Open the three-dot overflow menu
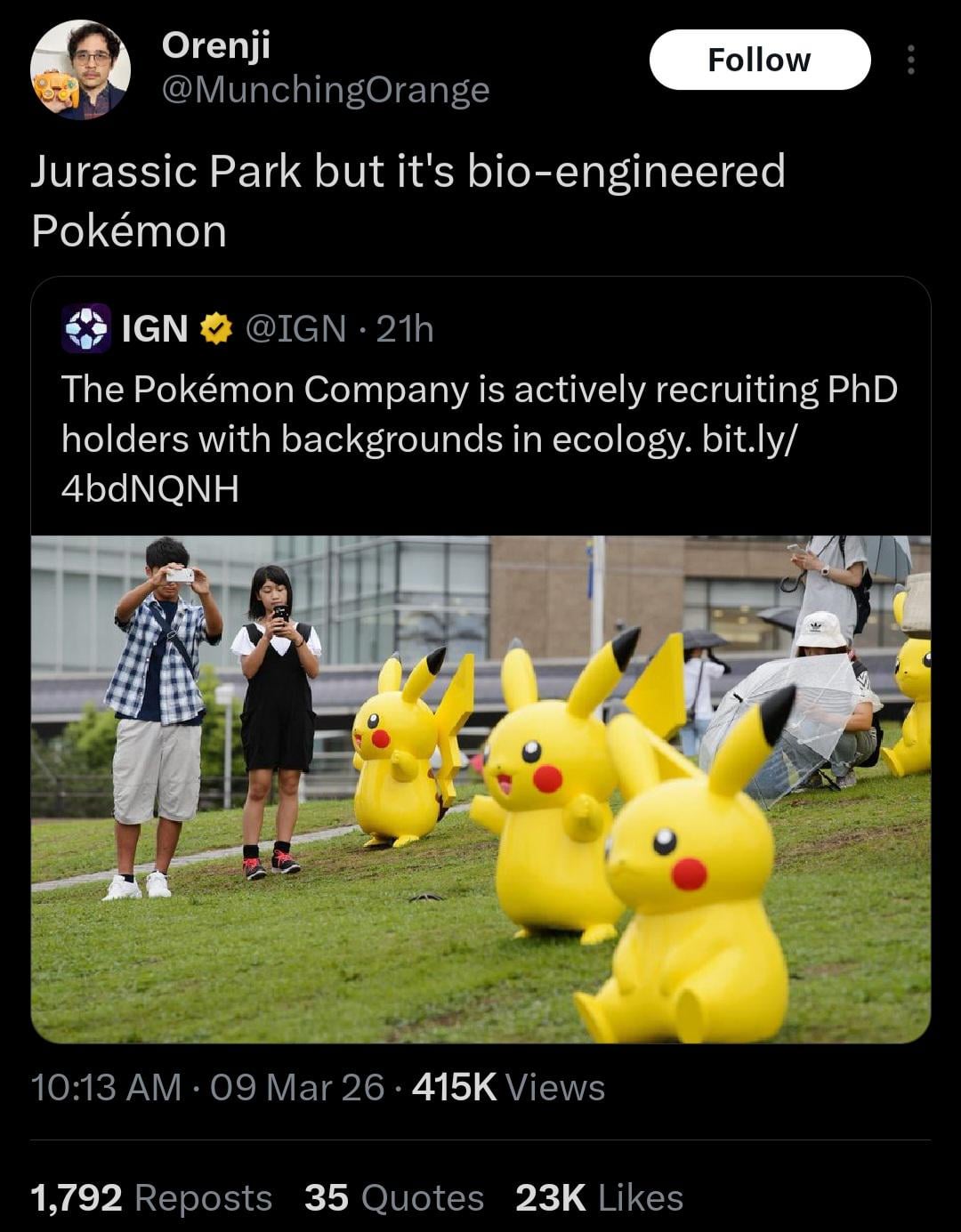961x1232 pixels. point(910,60)
